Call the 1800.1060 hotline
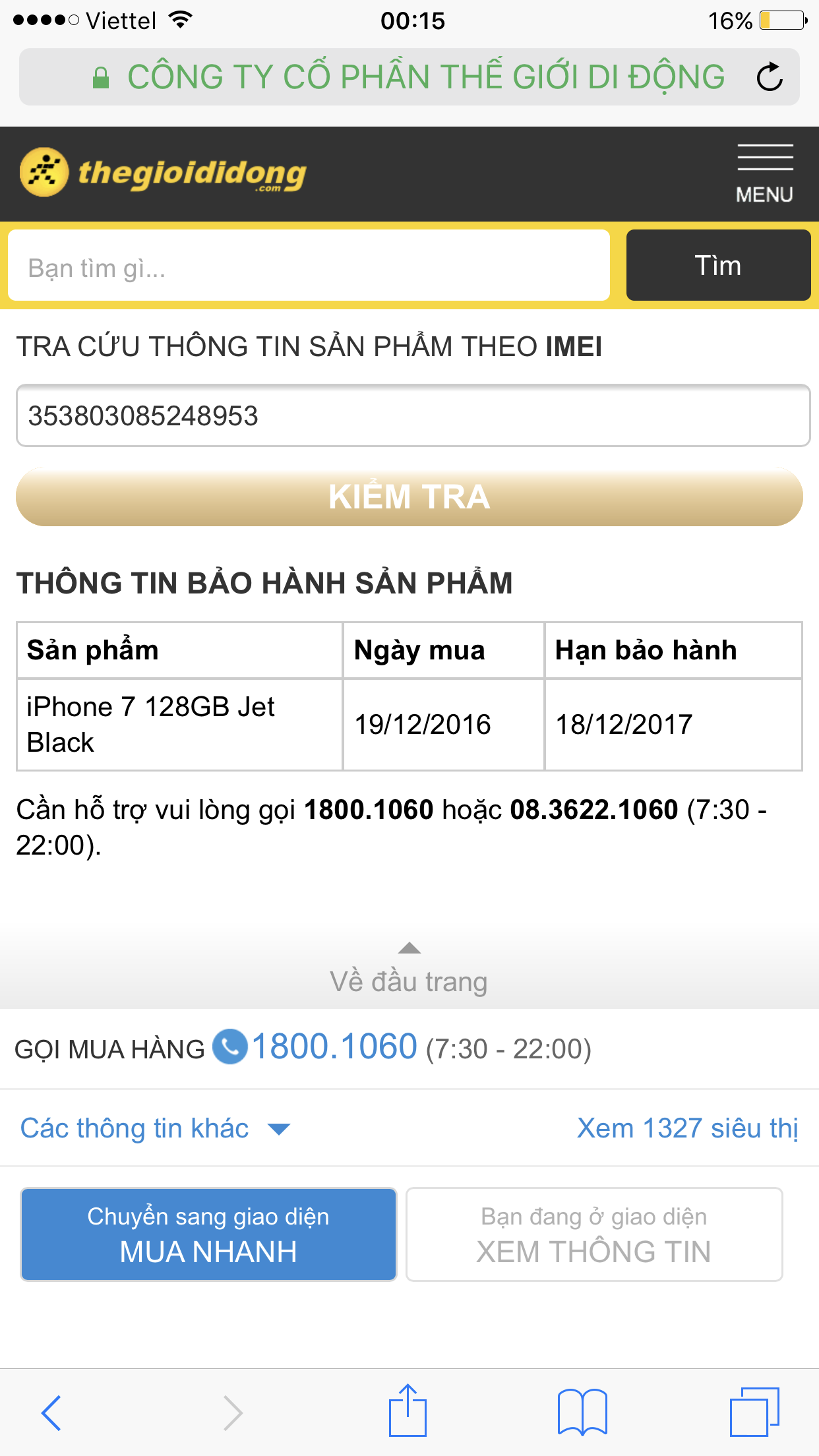The image size is (819, 1456). point(334,1046)
